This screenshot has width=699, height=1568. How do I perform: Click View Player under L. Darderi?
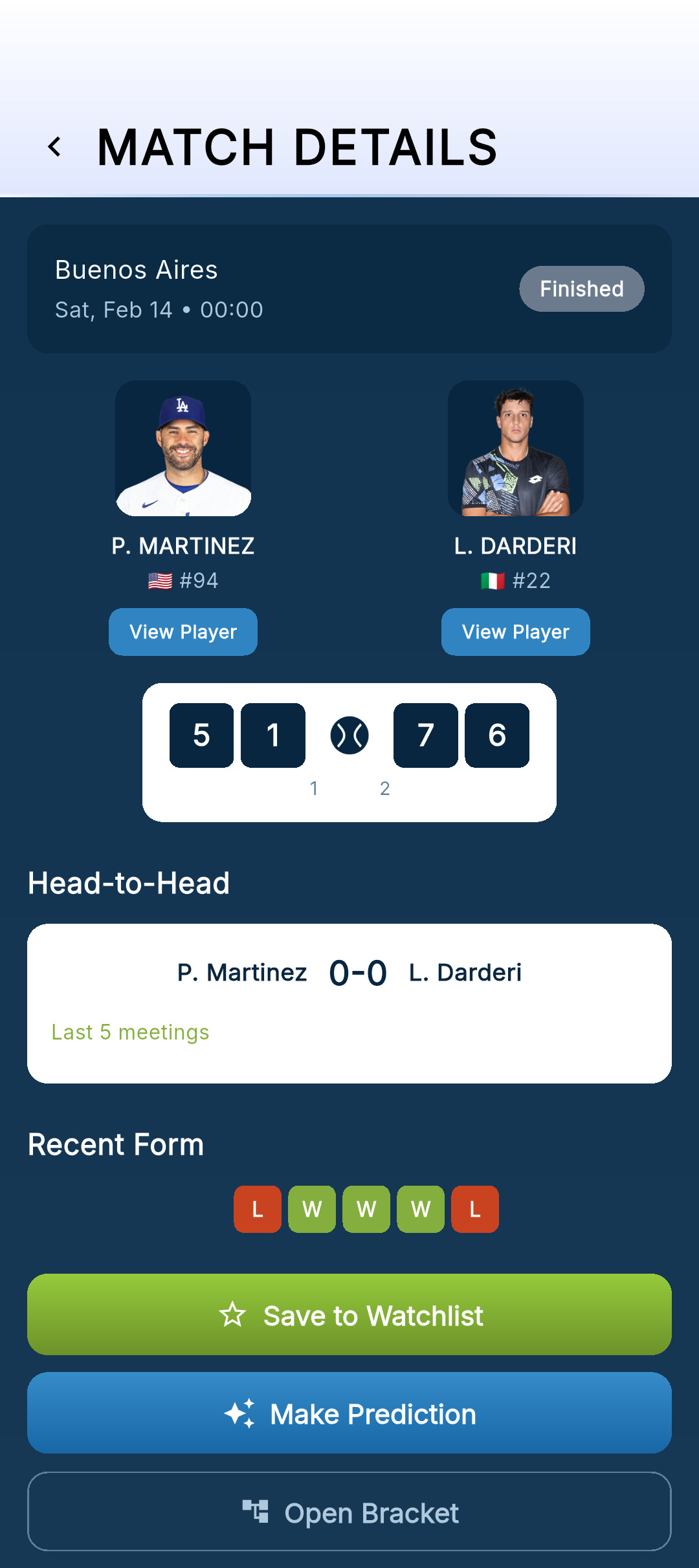(515, 631)
